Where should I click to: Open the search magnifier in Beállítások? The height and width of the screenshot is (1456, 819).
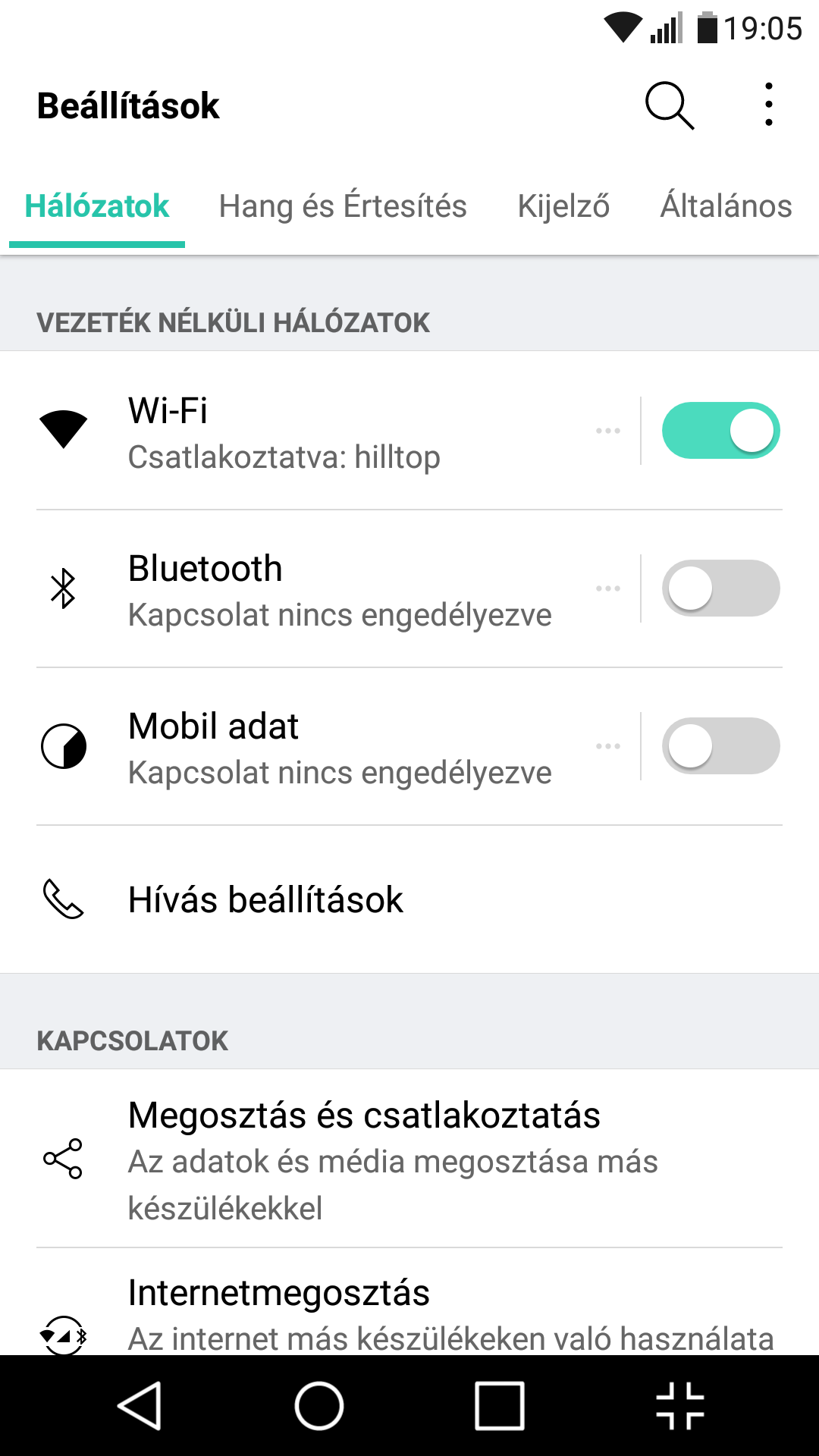tap(670, 105)
